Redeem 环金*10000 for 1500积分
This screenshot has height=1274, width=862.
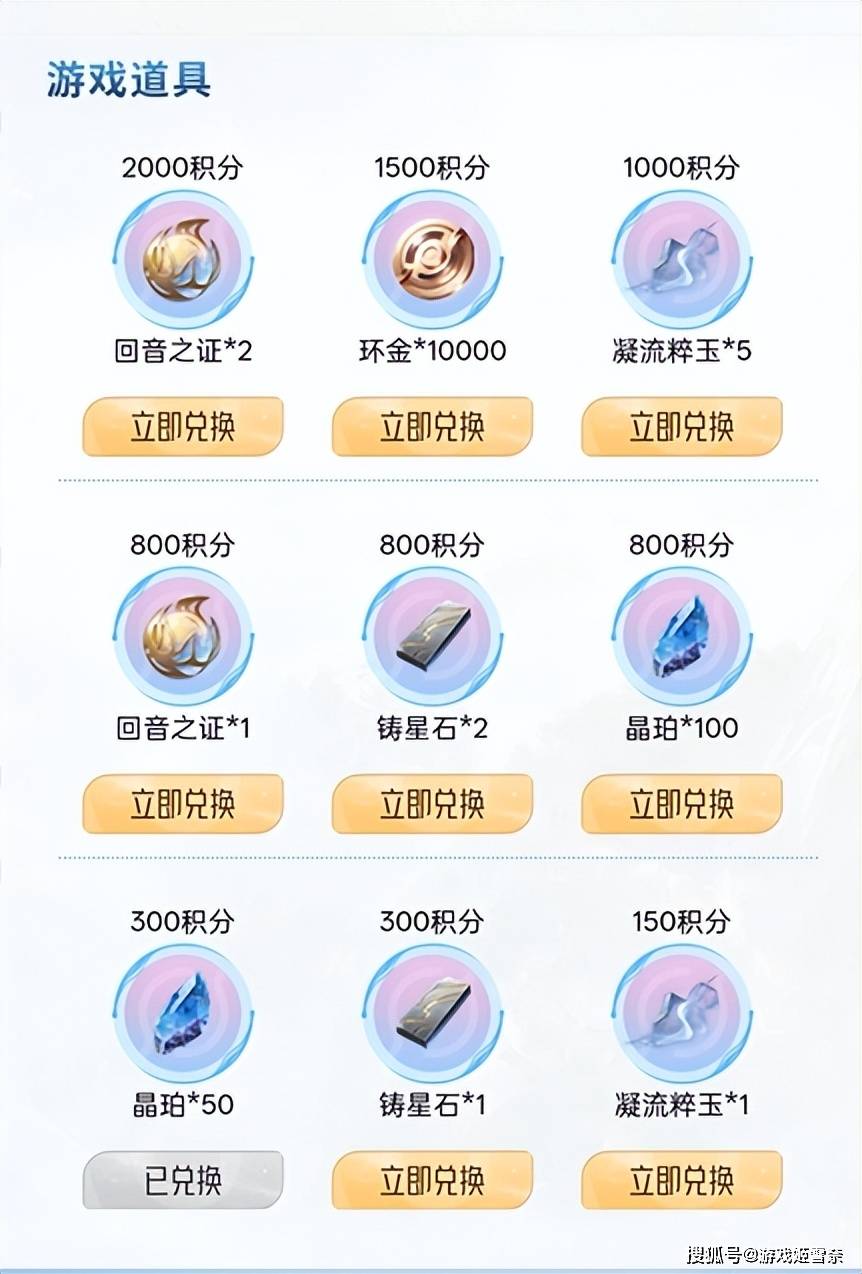tap(432, 427)
